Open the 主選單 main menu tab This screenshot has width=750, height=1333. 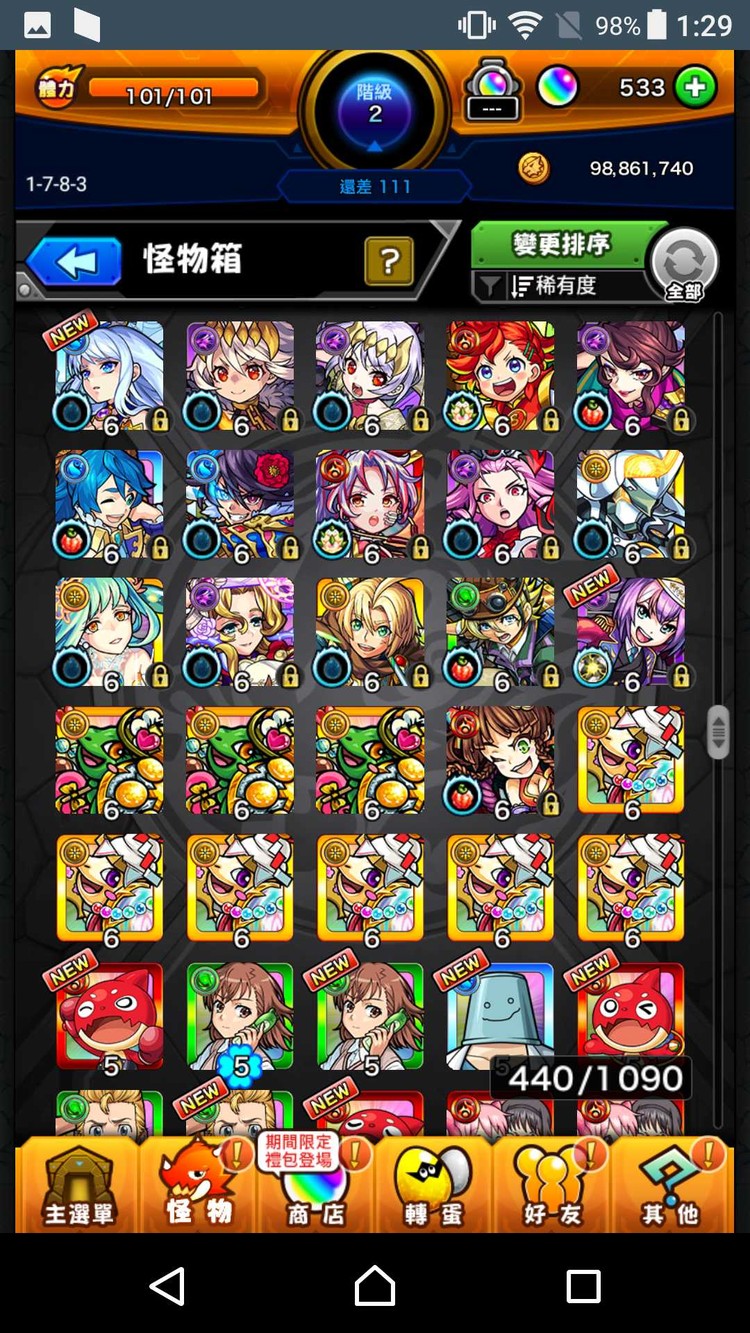point(78,1184)
